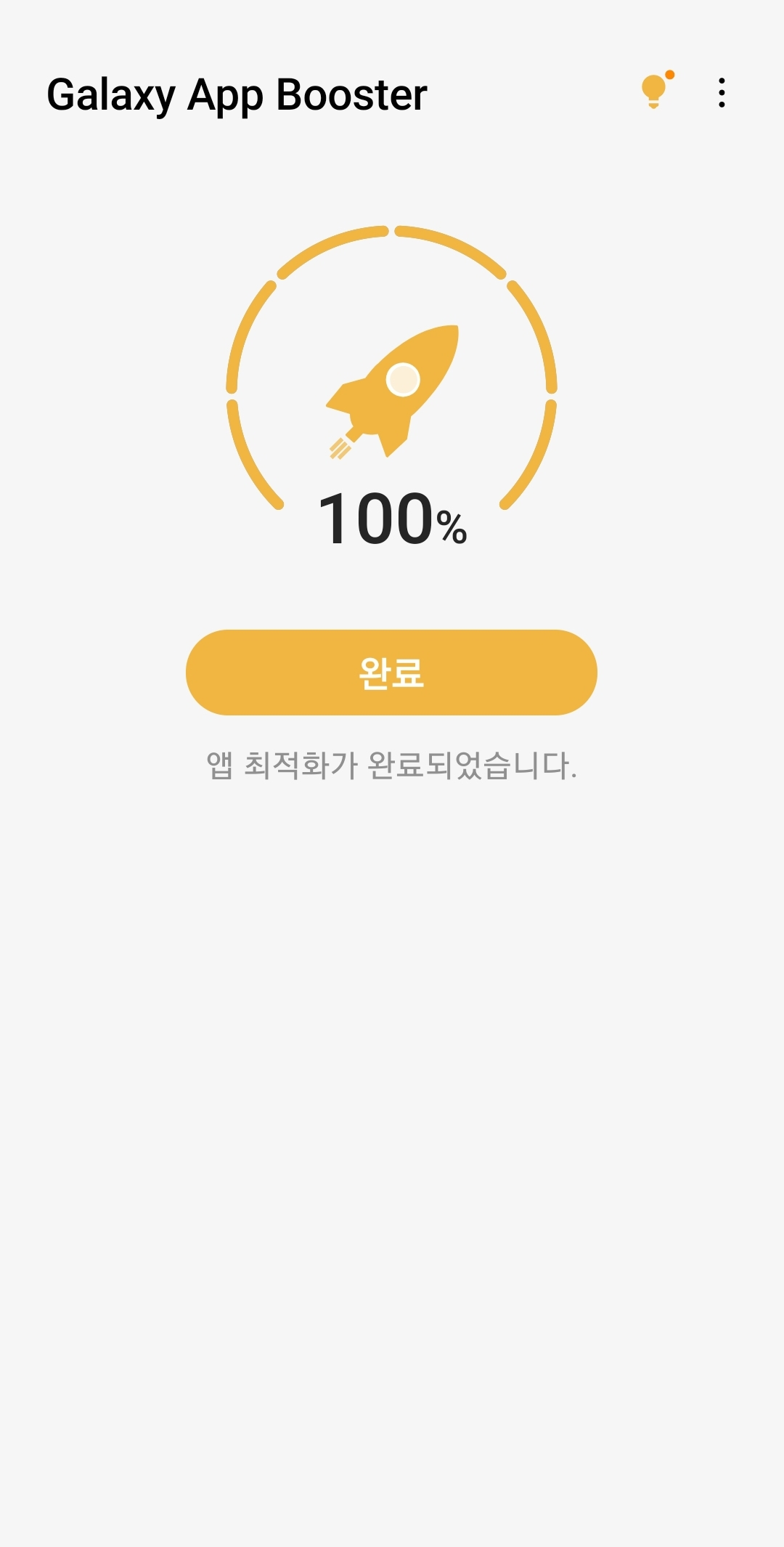
Task: Open the three-dot overflow menu
Action: click(x=722, y=93)
